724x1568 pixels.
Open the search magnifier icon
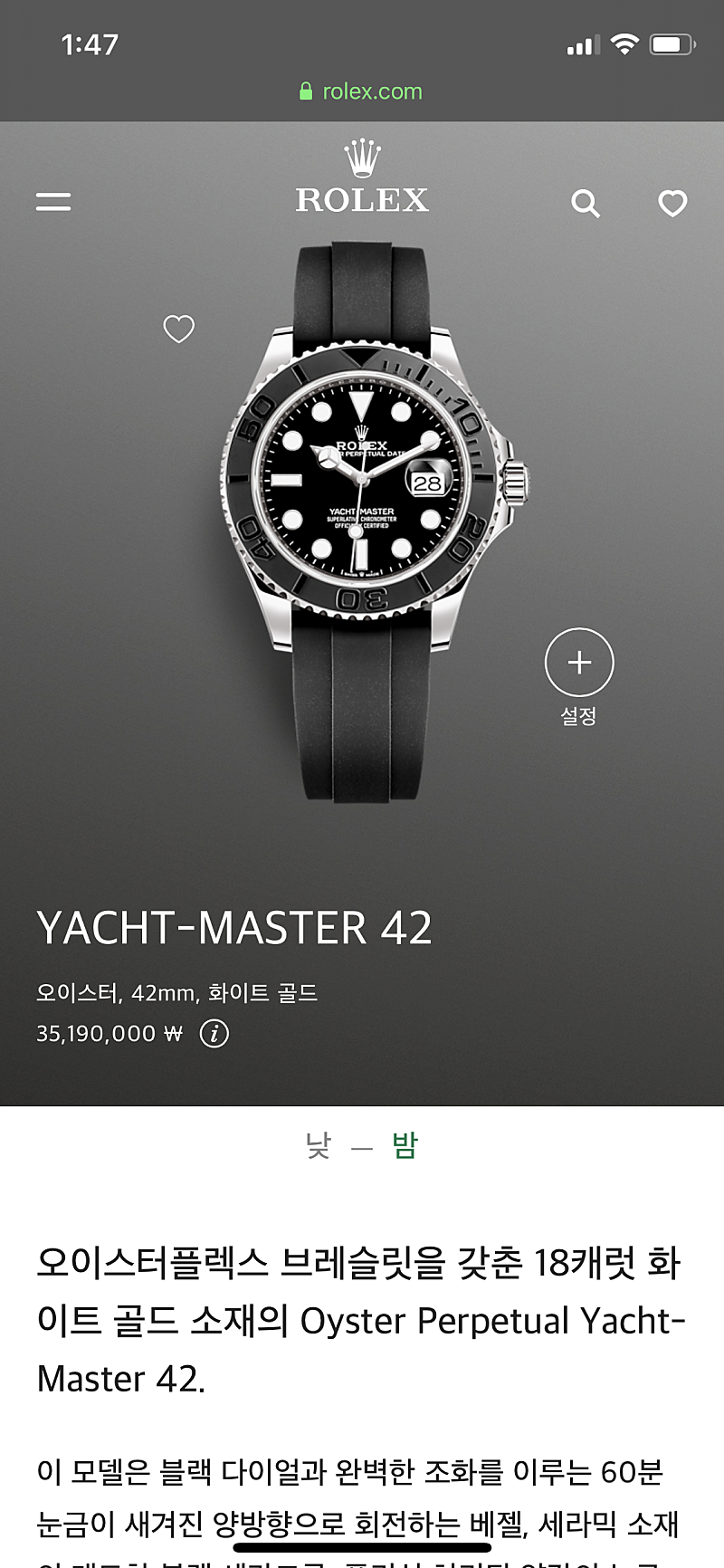586,204
